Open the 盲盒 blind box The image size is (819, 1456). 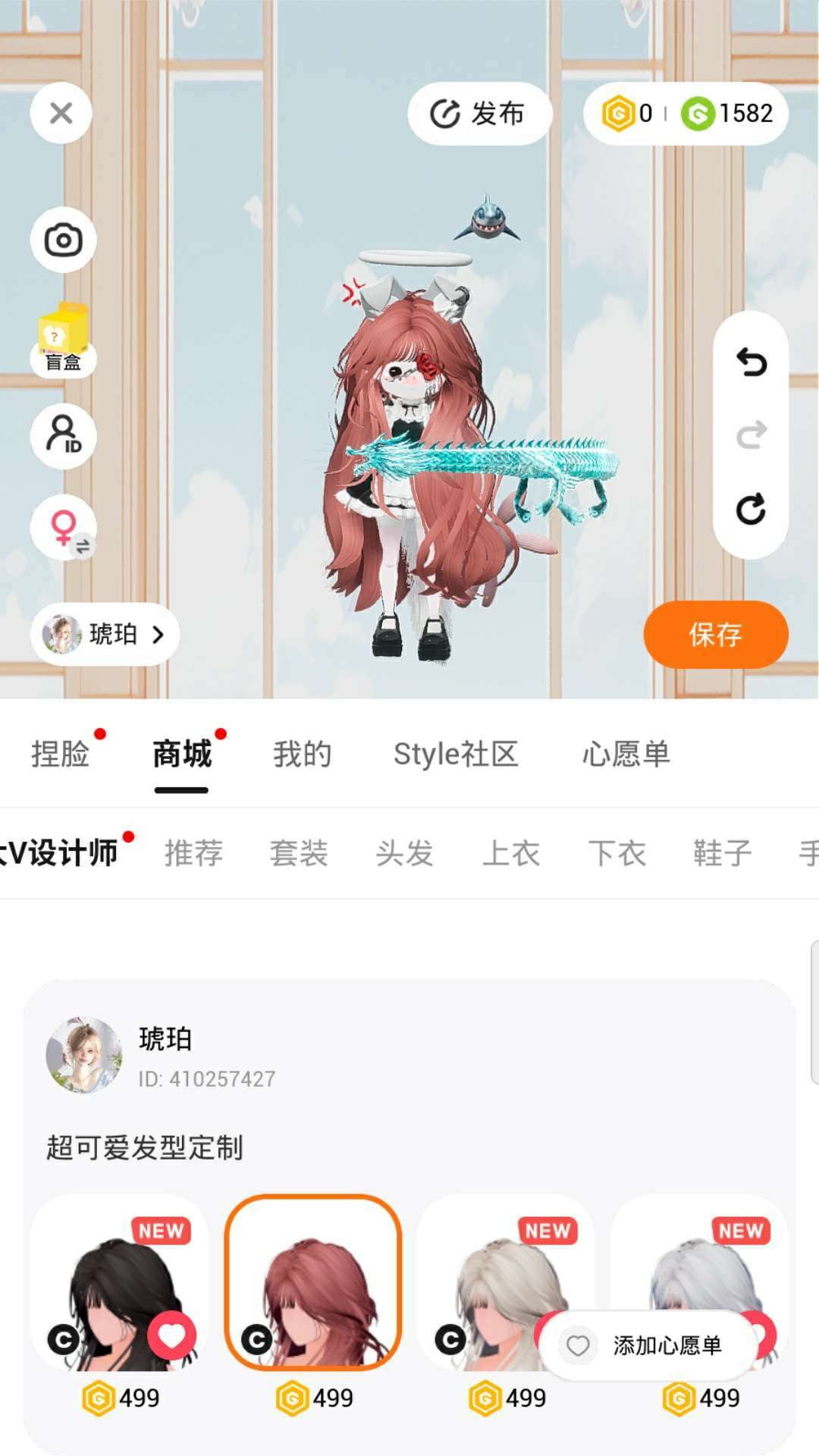tap(63, 339)
